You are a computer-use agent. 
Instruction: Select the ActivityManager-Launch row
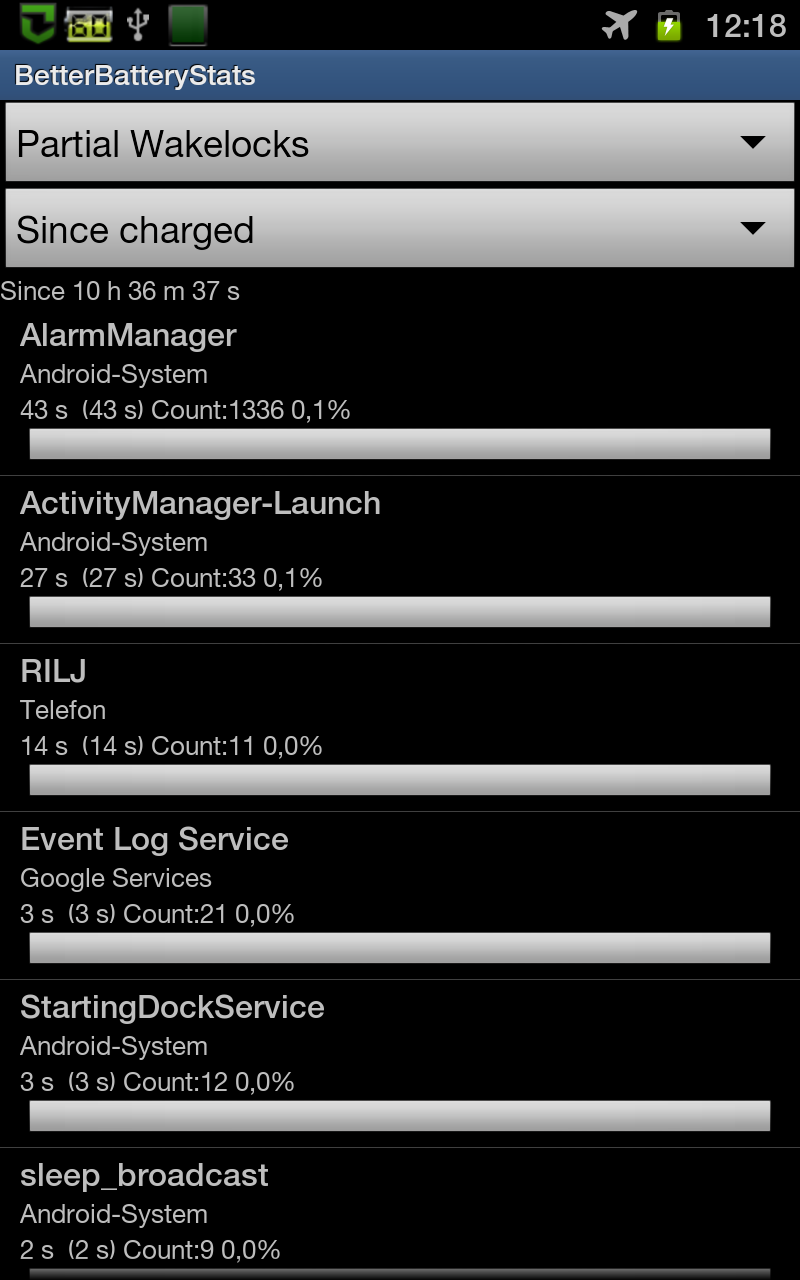pyautogui.click(x=400, y=559)
